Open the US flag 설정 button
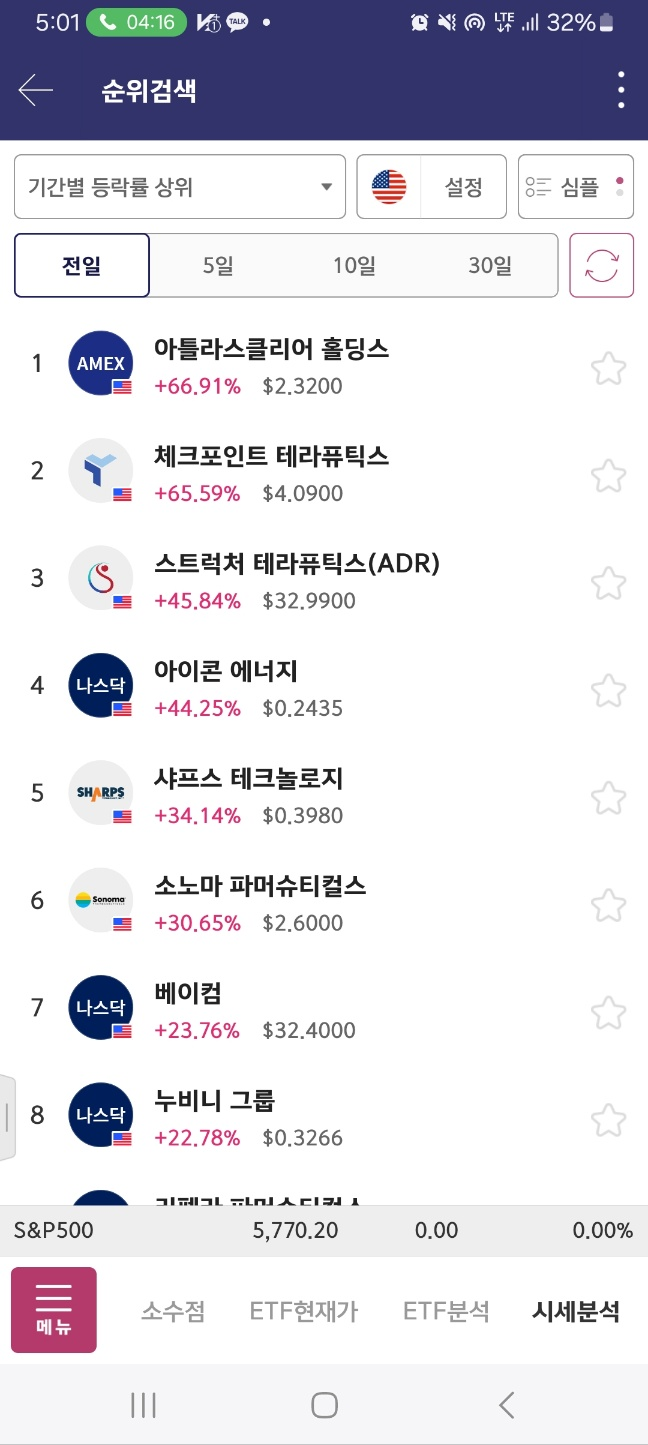The height and width of the screenshot is (1445, 648). pos(432,187)
